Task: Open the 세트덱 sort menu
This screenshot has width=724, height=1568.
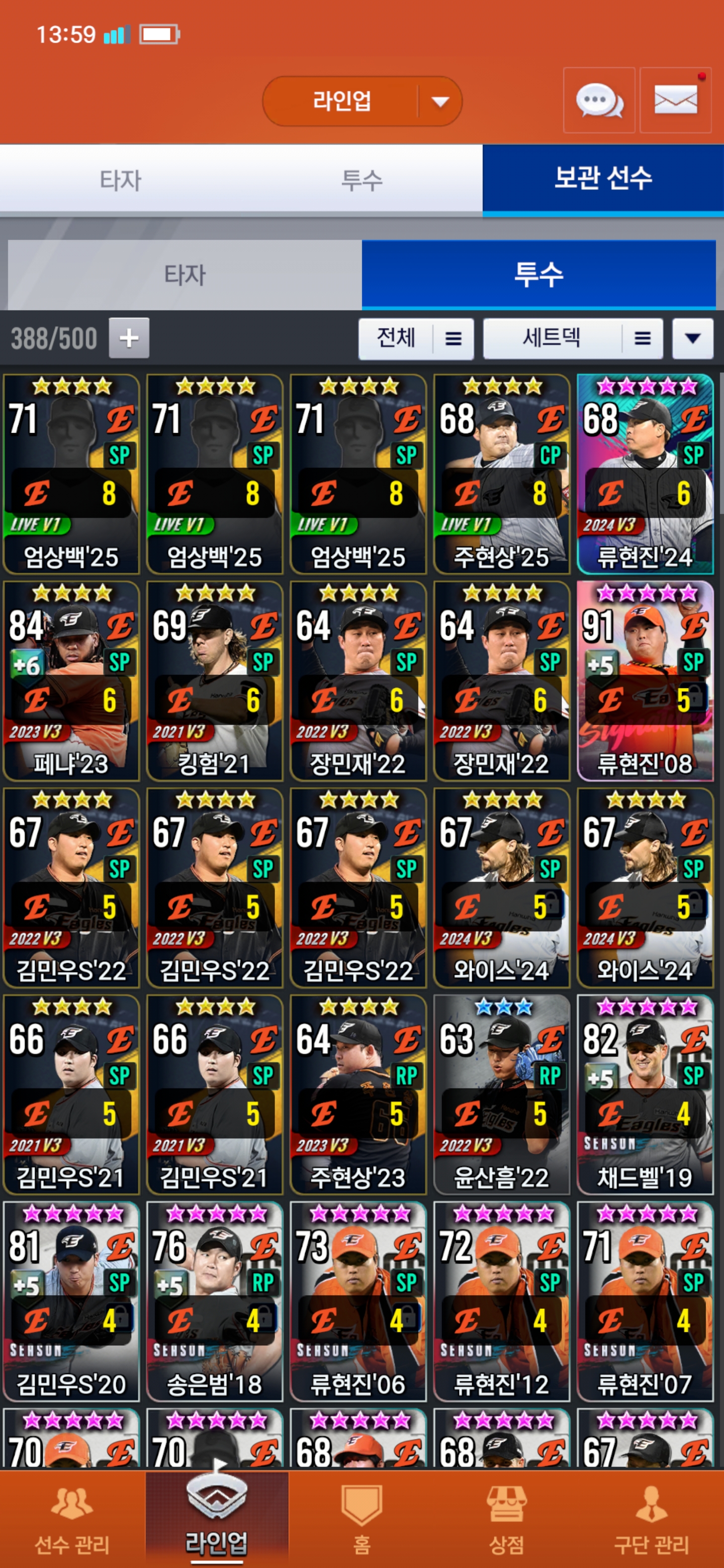Action: coord(572,338)
